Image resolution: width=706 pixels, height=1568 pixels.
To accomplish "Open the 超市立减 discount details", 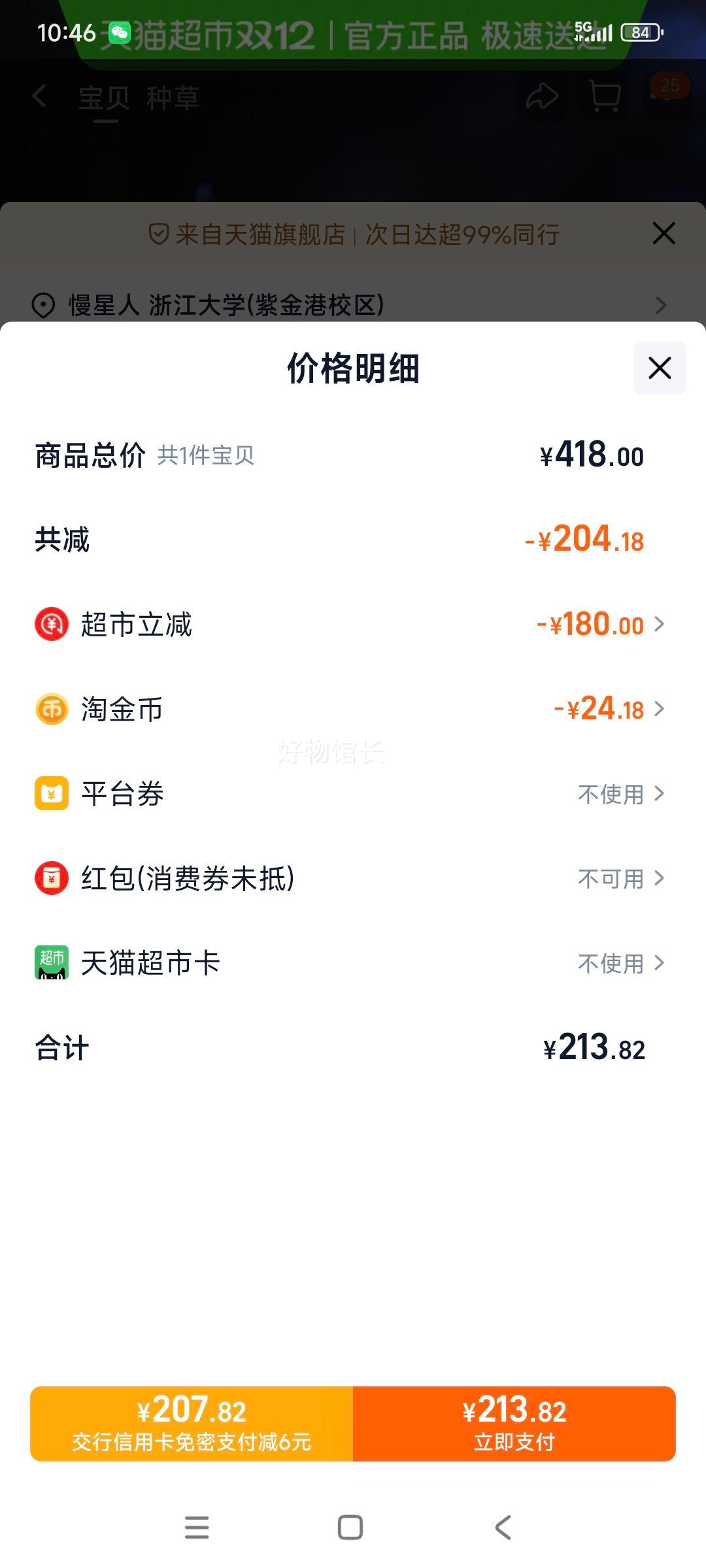I will (353, 625).
